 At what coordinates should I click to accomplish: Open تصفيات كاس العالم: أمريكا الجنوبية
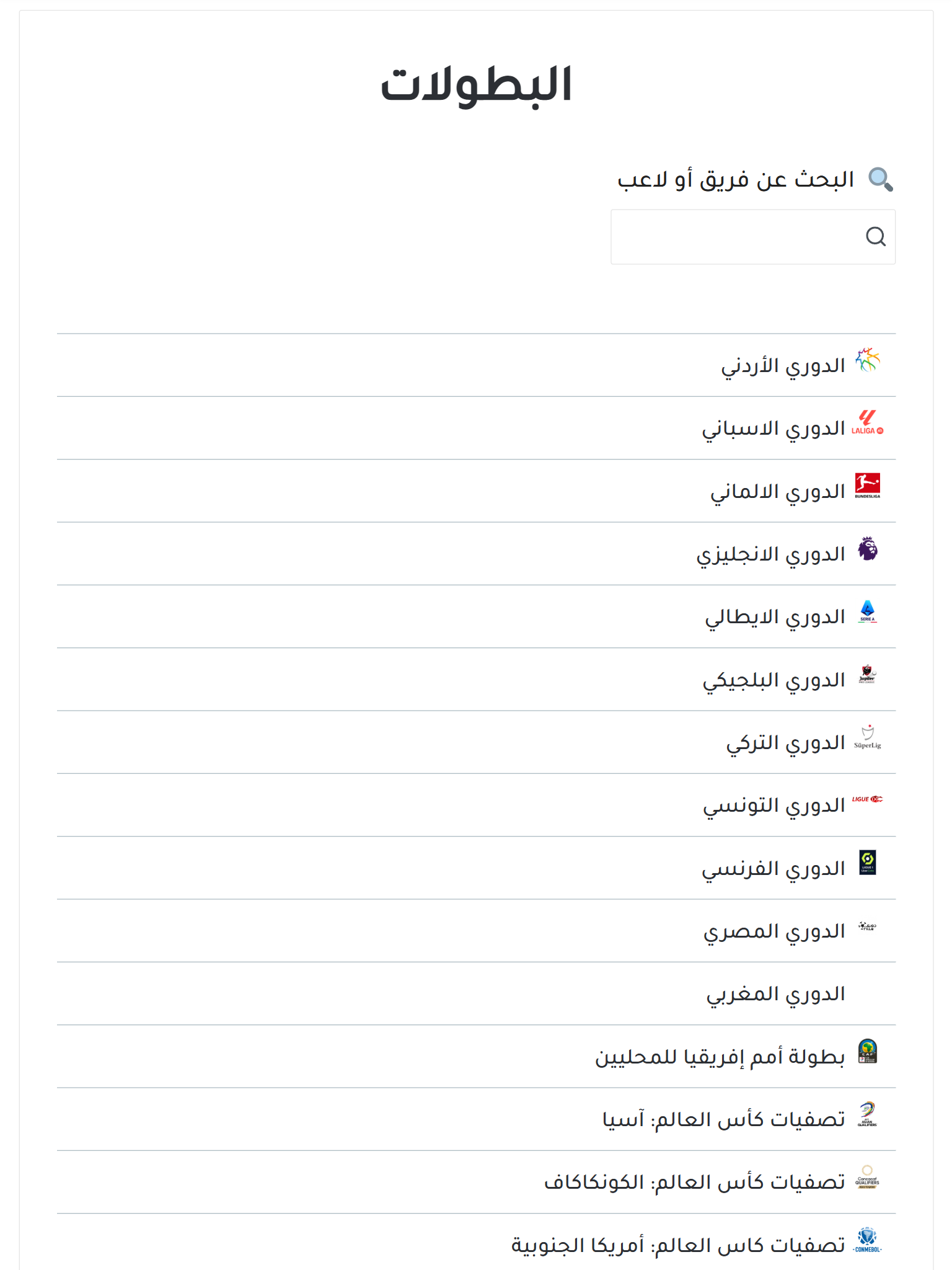click(677, 1245)
